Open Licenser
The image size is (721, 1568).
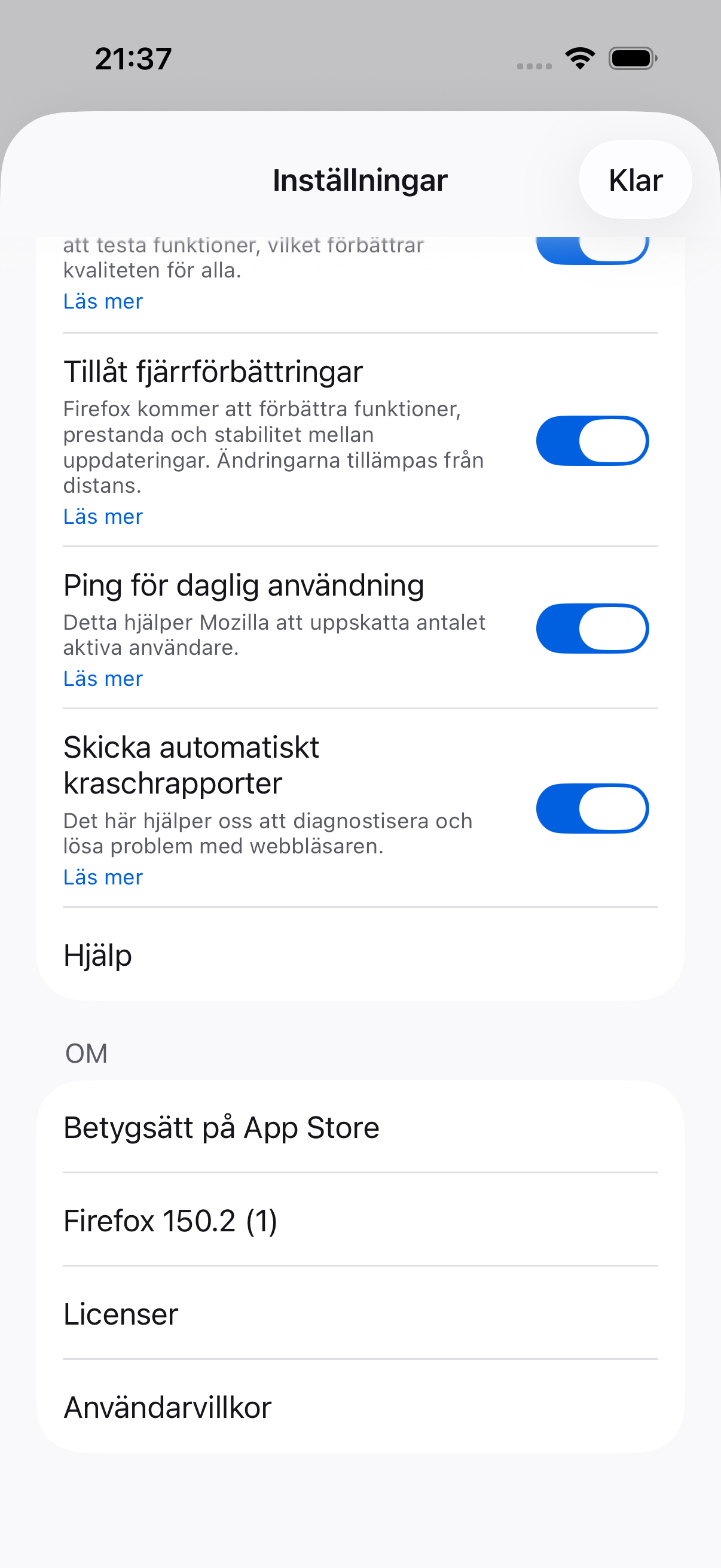pos(360,1314)
